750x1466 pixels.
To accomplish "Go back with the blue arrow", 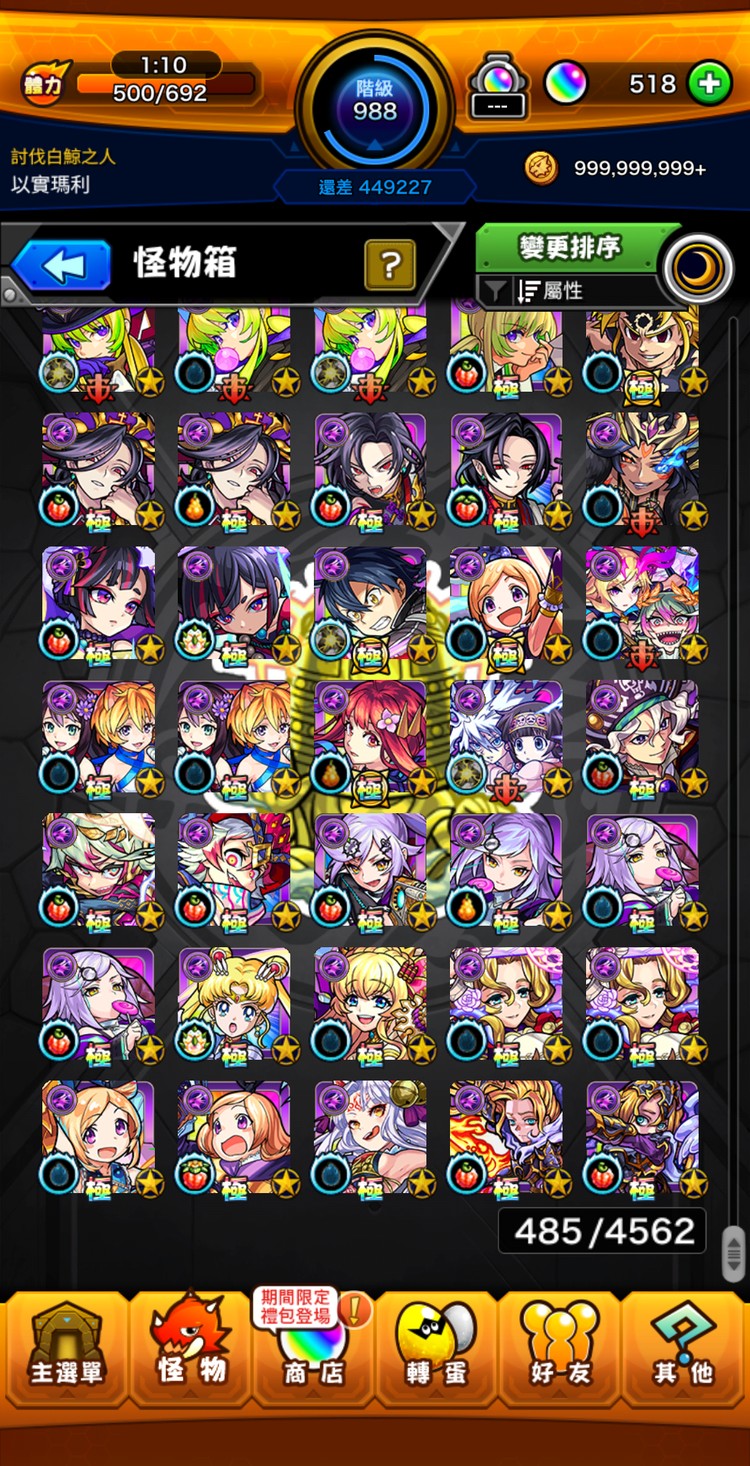I will [62, 266].
